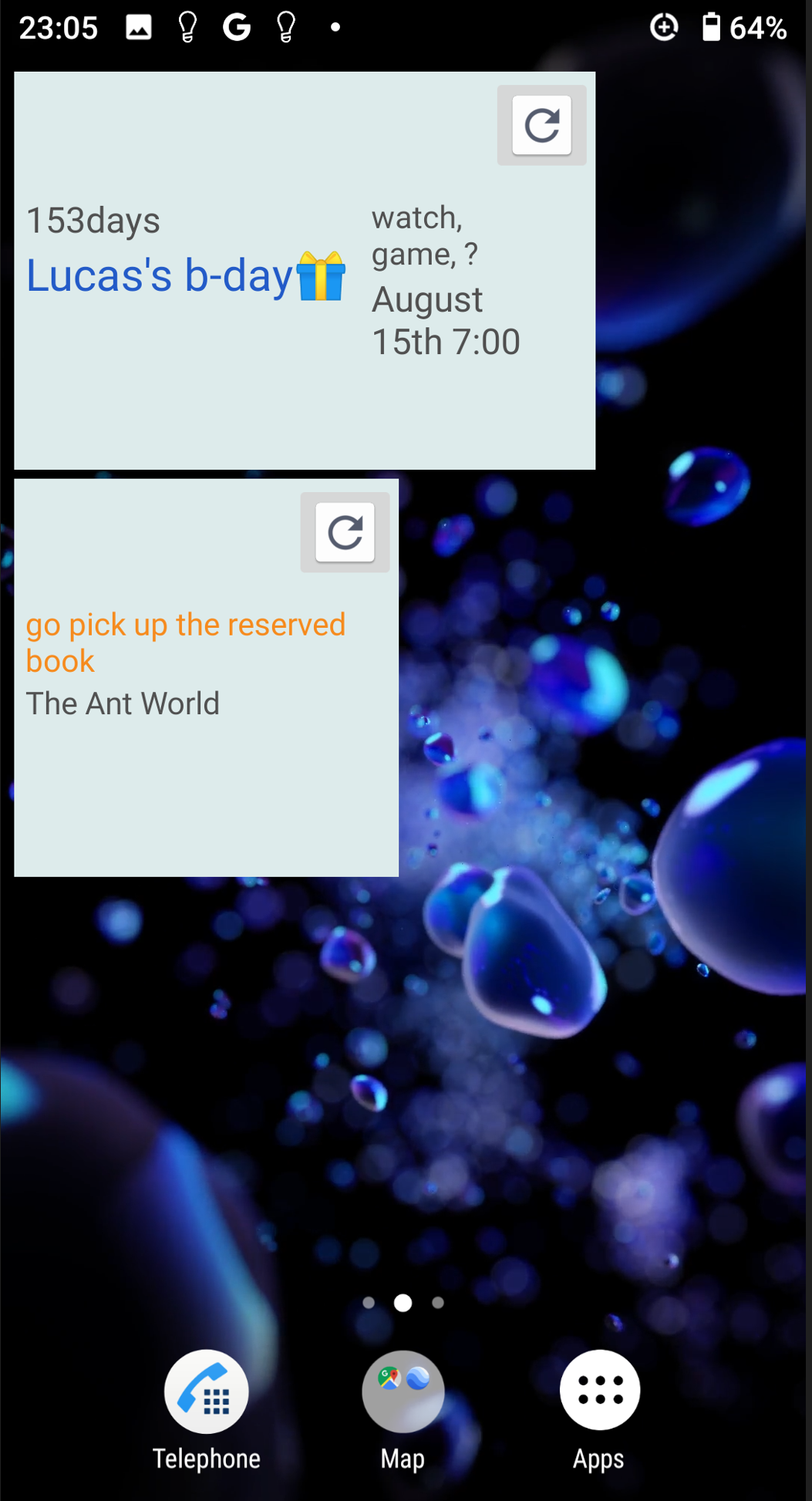Screen dimensions: 812x1501
Task: Open the Map folder
Action: pos(403,1392)
